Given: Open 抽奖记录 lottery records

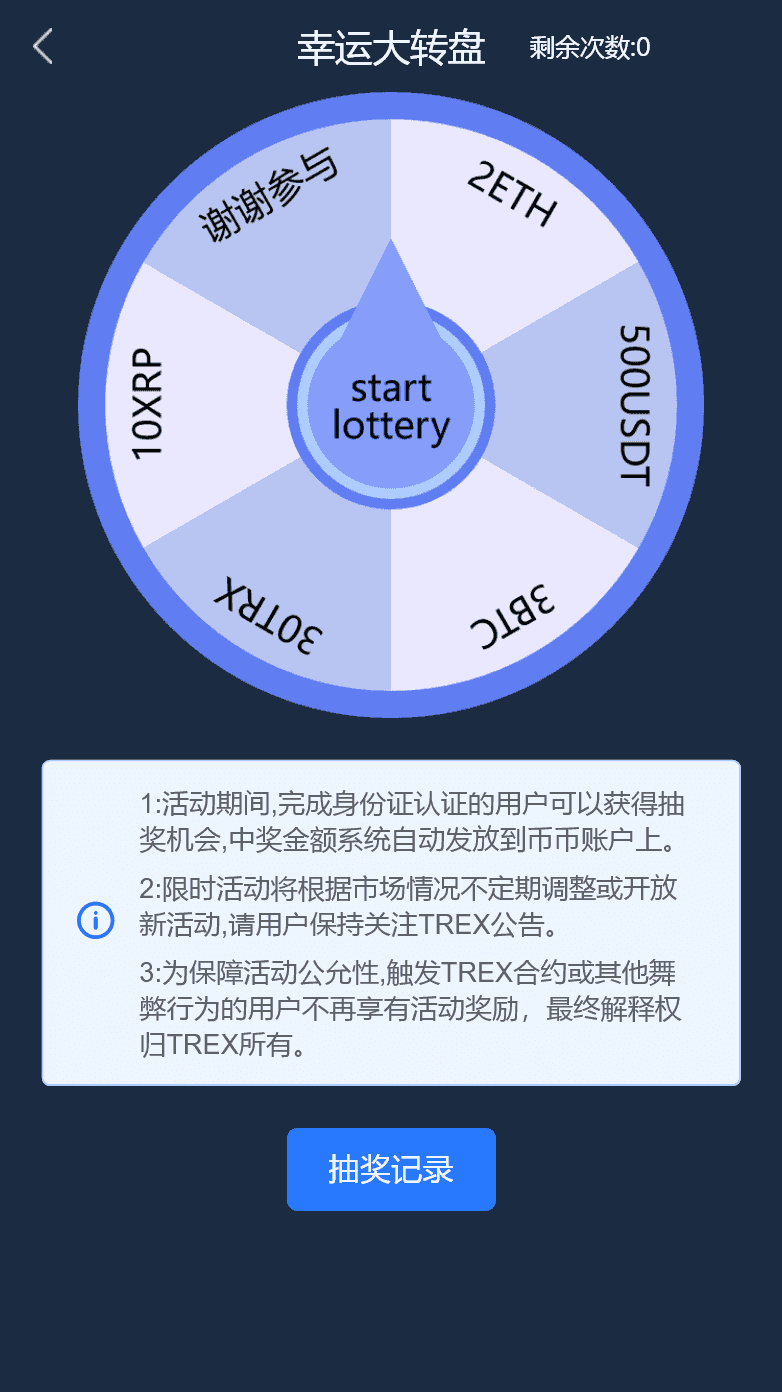Looking at the screenshot, I should pyautogui.click(x=391, y=1169).
